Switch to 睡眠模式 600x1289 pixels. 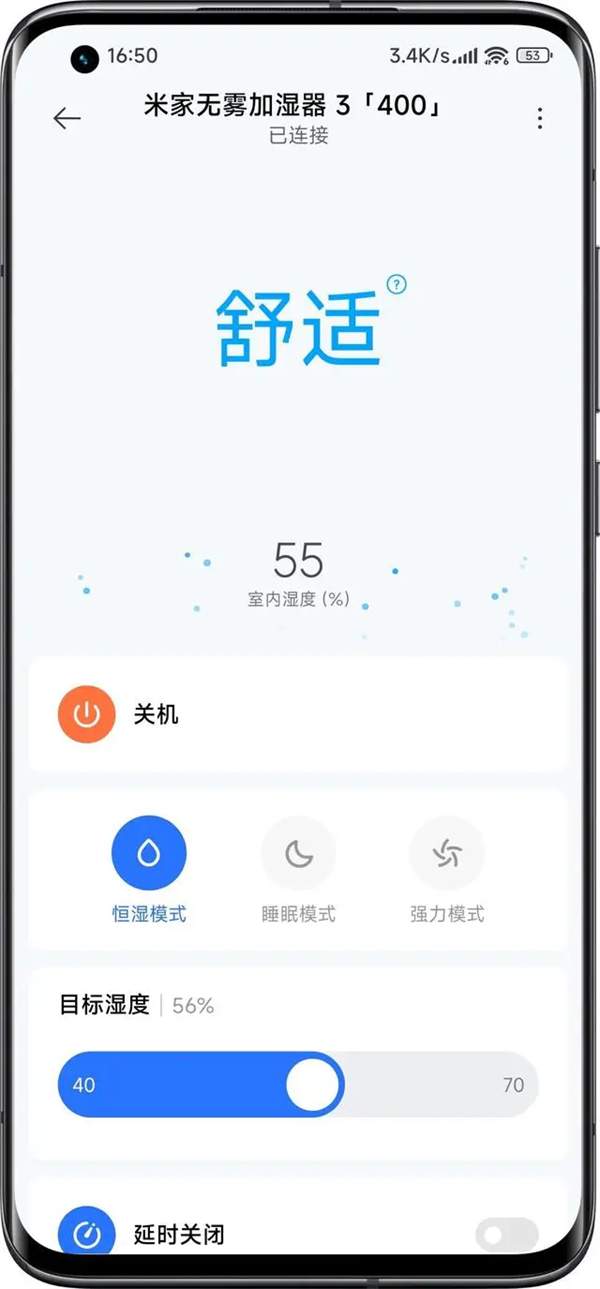click(x=298, y=853)
